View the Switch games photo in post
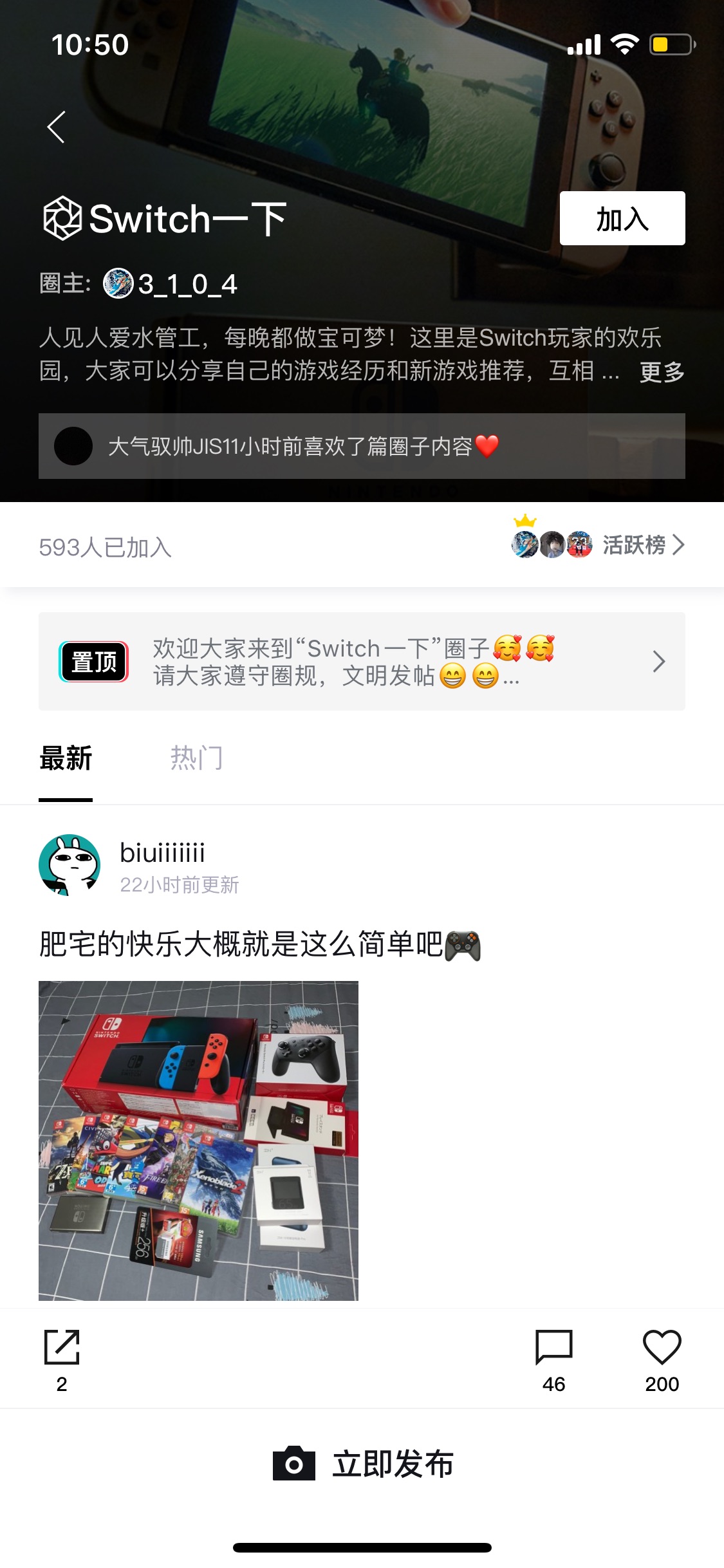 tap(198, 1141)
